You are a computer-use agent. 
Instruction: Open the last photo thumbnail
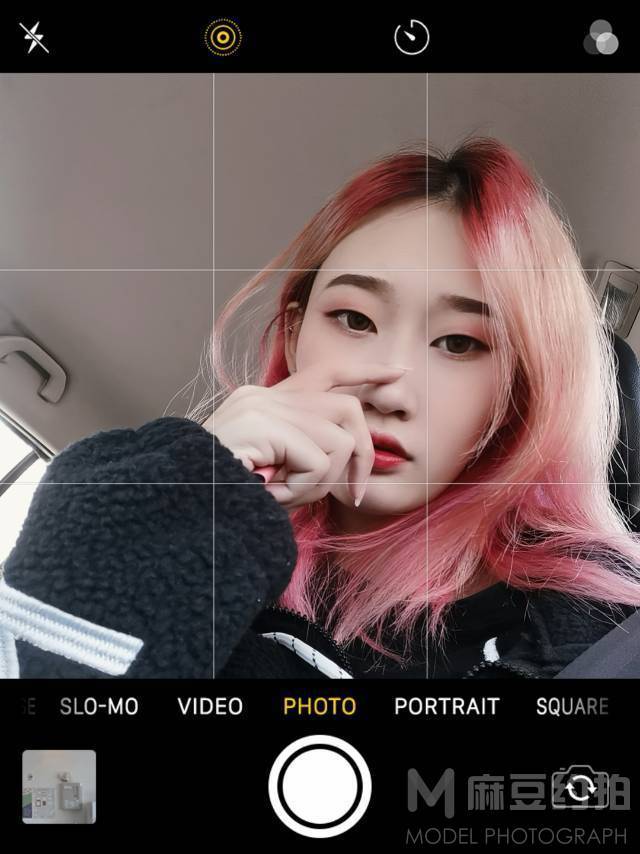pyautogui.click(x=59, y=787)
